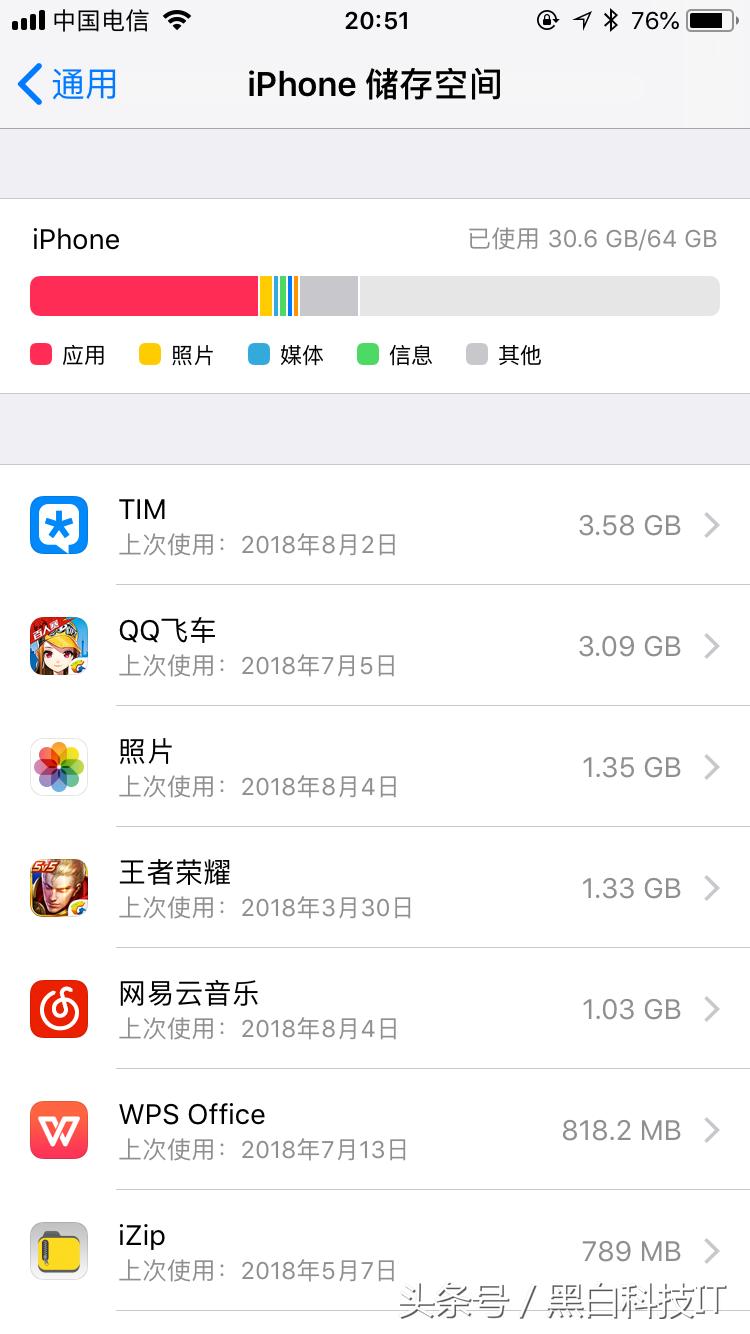This screenshot has height=1334, width=750.
Task: Tap the yellow 照片 legend swatch
Action: 149,354
